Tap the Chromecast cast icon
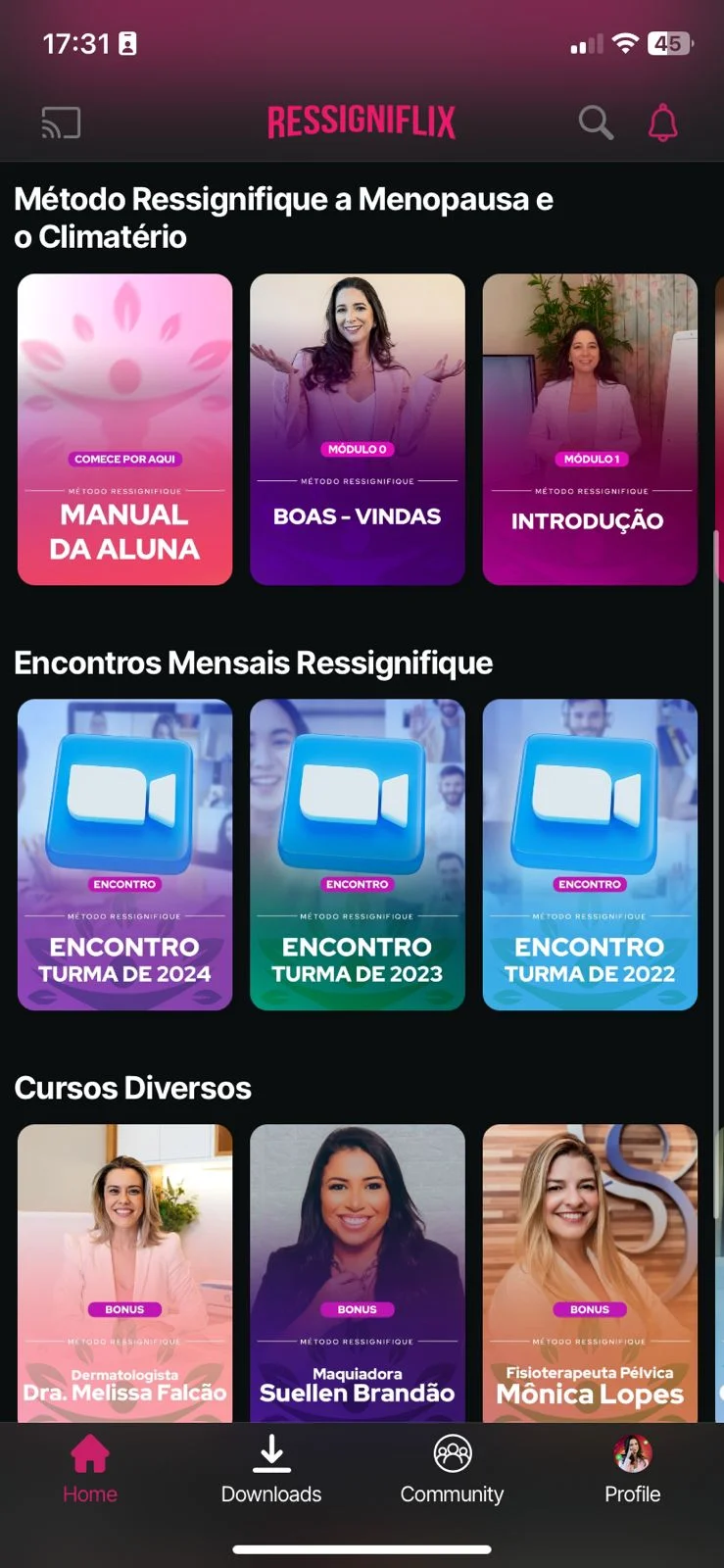Viewport: 724px width, 1568px height. pos(61,122)
